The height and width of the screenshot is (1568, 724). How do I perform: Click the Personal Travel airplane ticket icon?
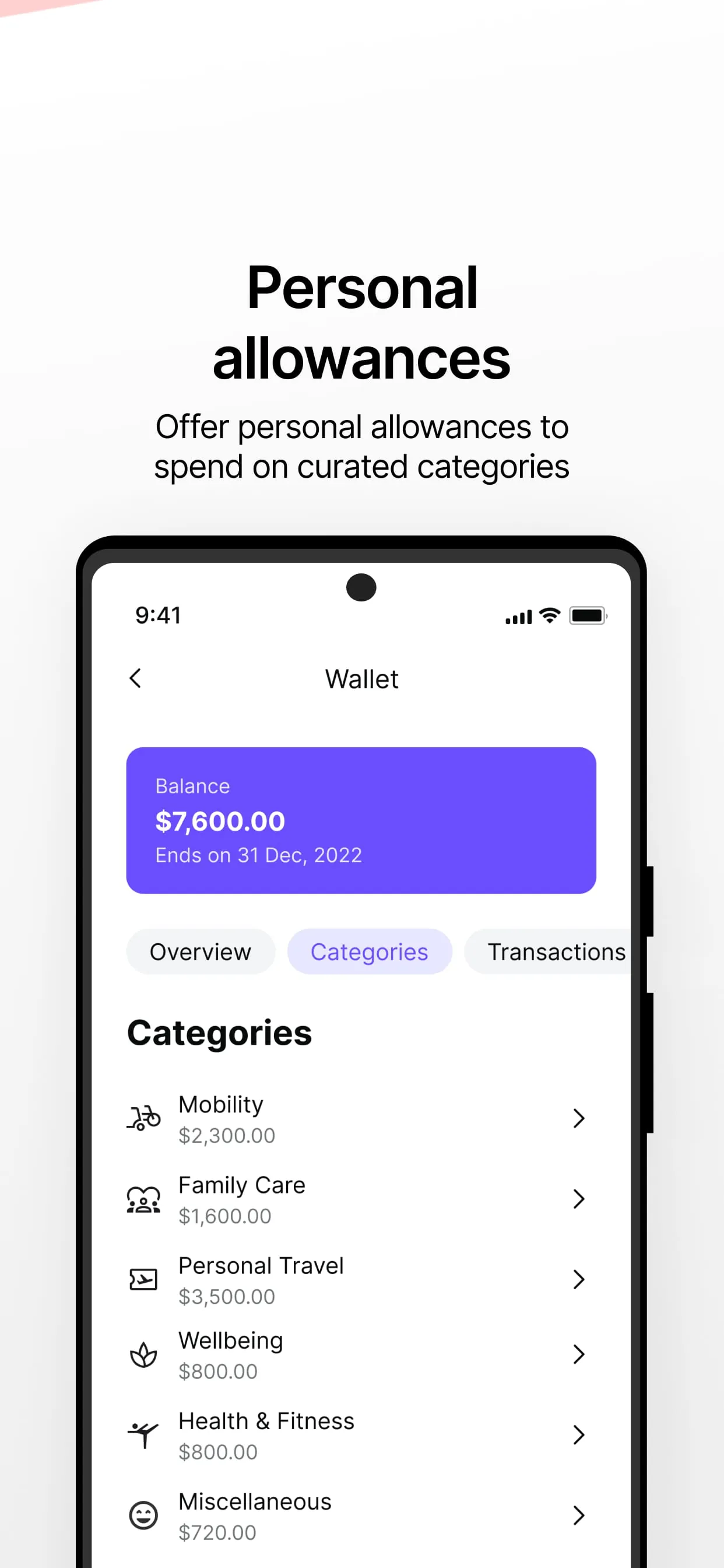pos(143,1279)
